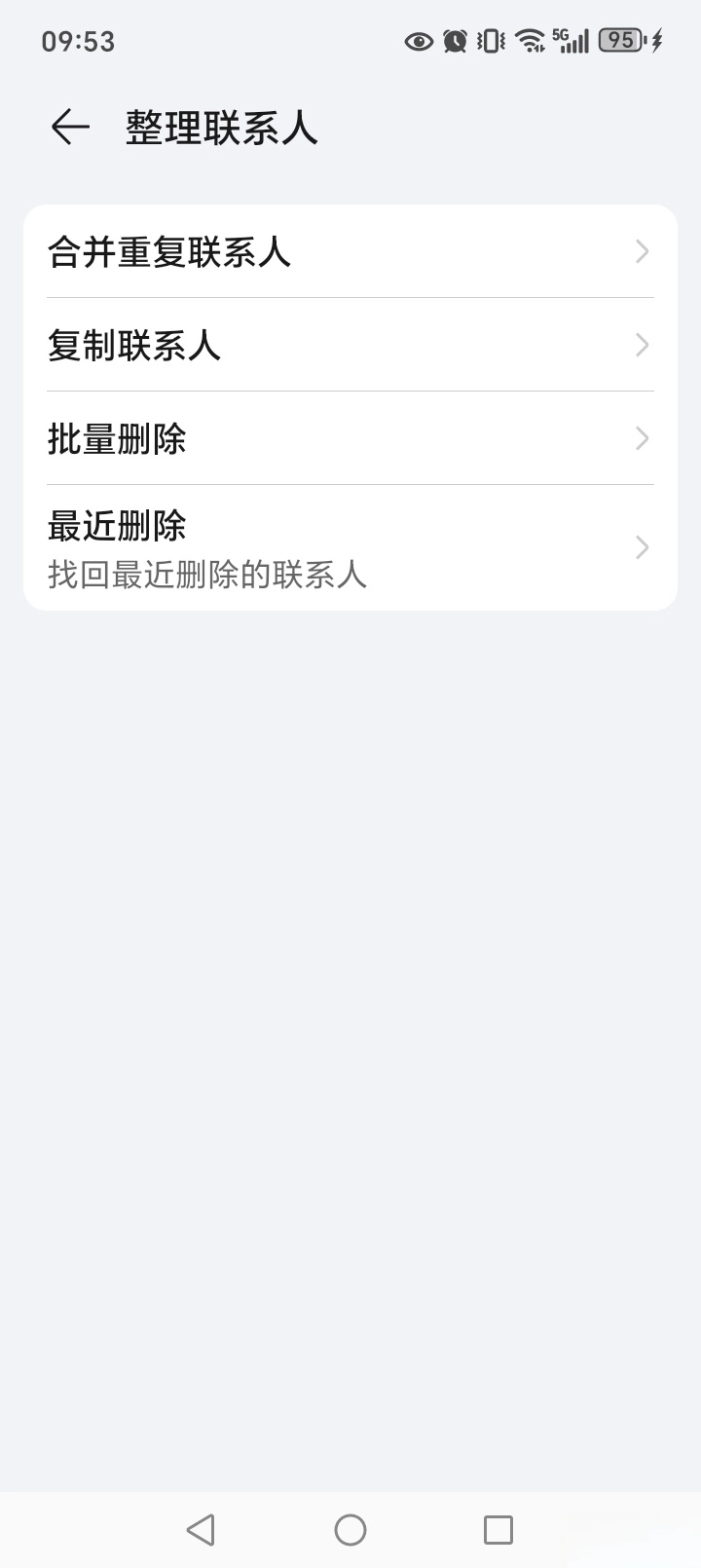The height and width of the screenshot is (1568, 701).
Task: Open 最近删除 to recover contacts
Action: click(350, 547)
